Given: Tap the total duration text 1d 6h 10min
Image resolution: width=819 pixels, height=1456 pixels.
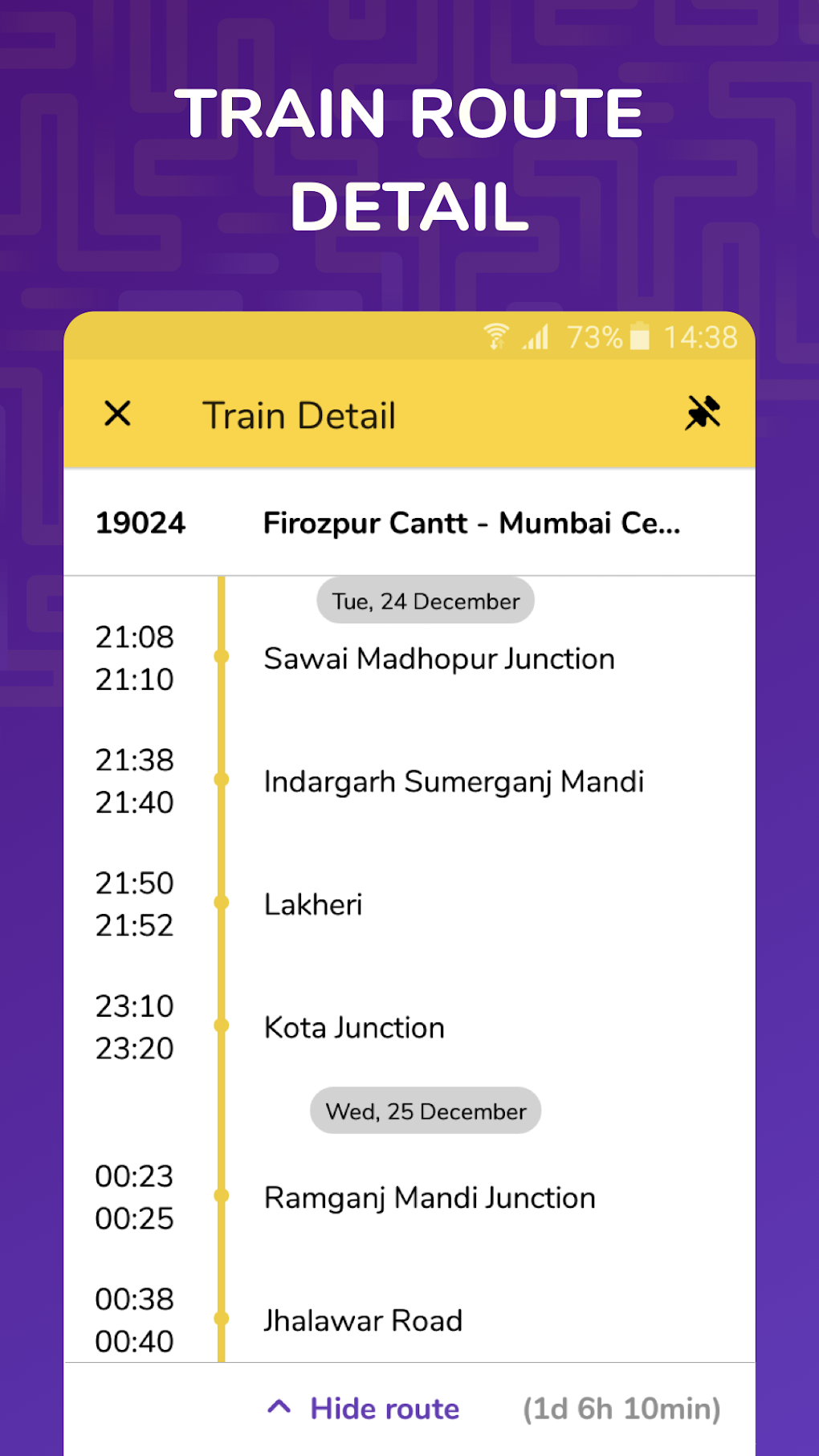Looking at the screenshot, I should pyautogui.click(x=621, y=1408).
